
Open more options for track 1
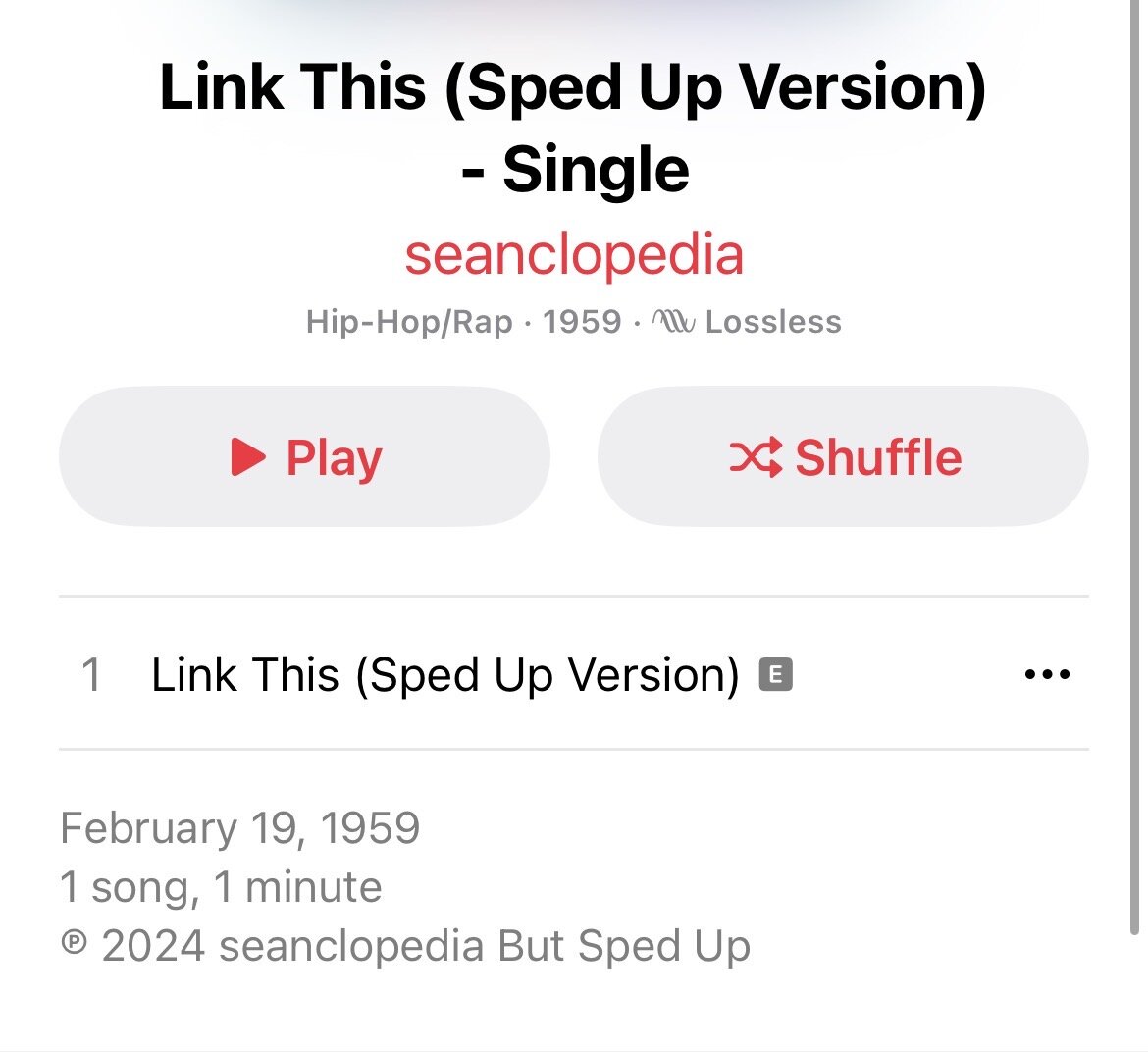(x=1046, y=675)
